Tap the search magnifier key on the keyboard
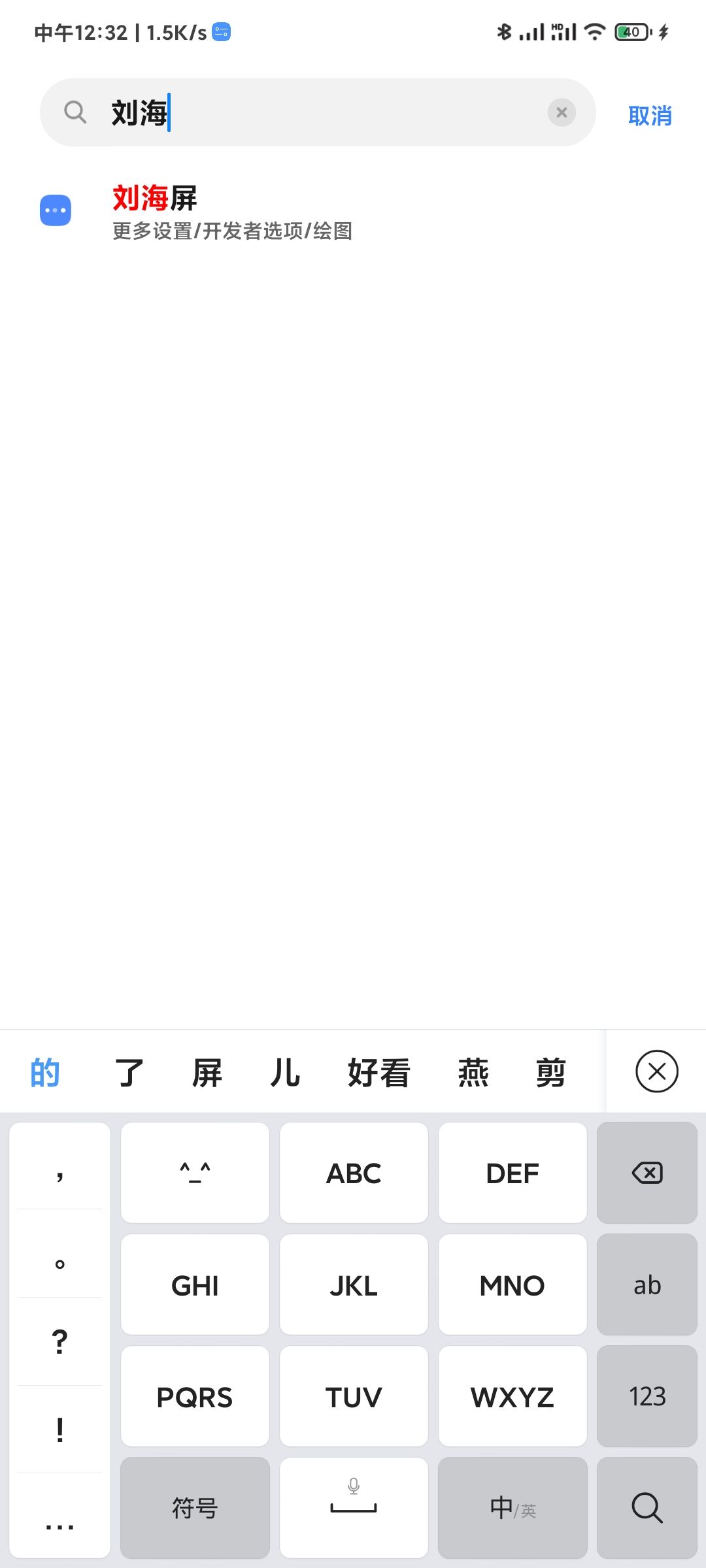The image size is (706, 1568). click(647, 1508)
